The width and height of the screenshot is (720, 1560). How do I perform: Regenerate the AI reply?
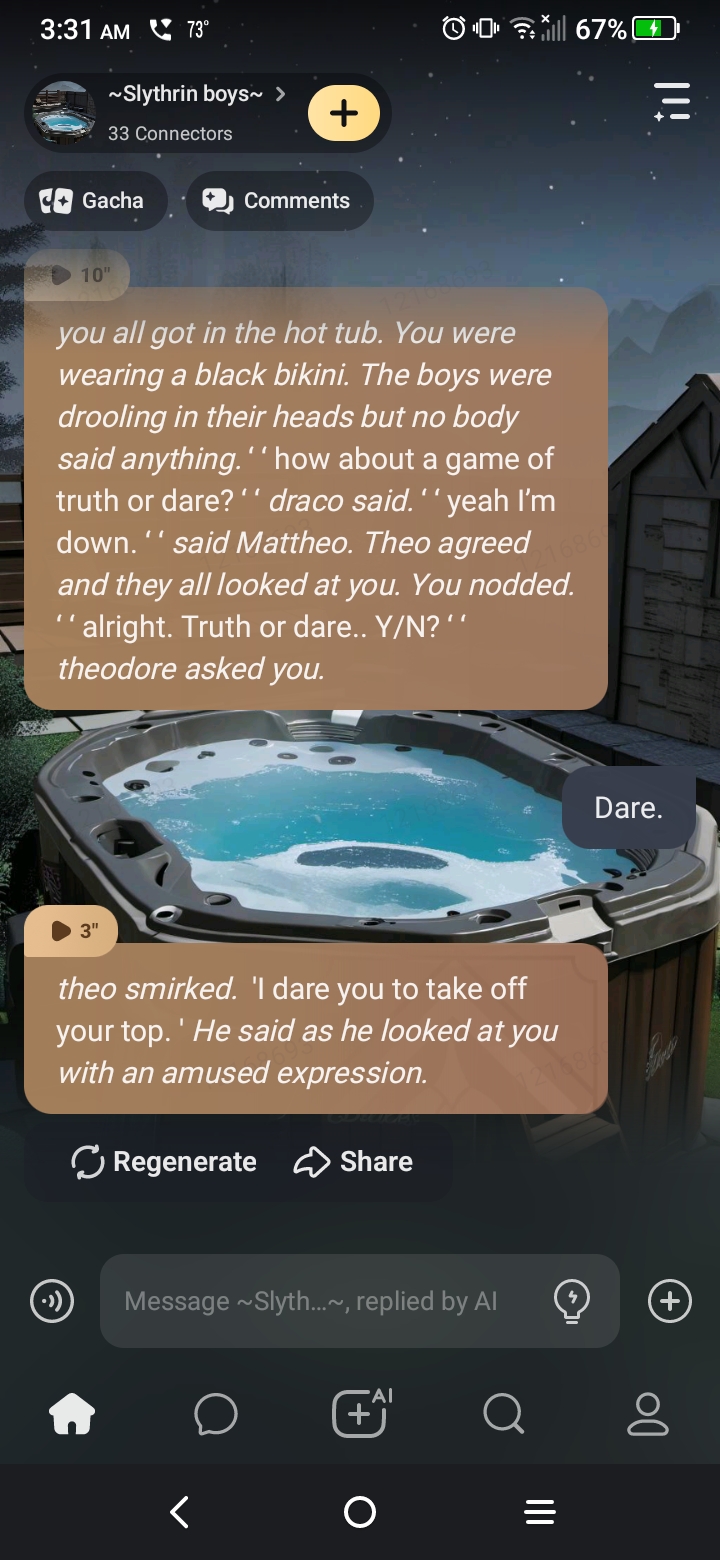coord(165,1162)
